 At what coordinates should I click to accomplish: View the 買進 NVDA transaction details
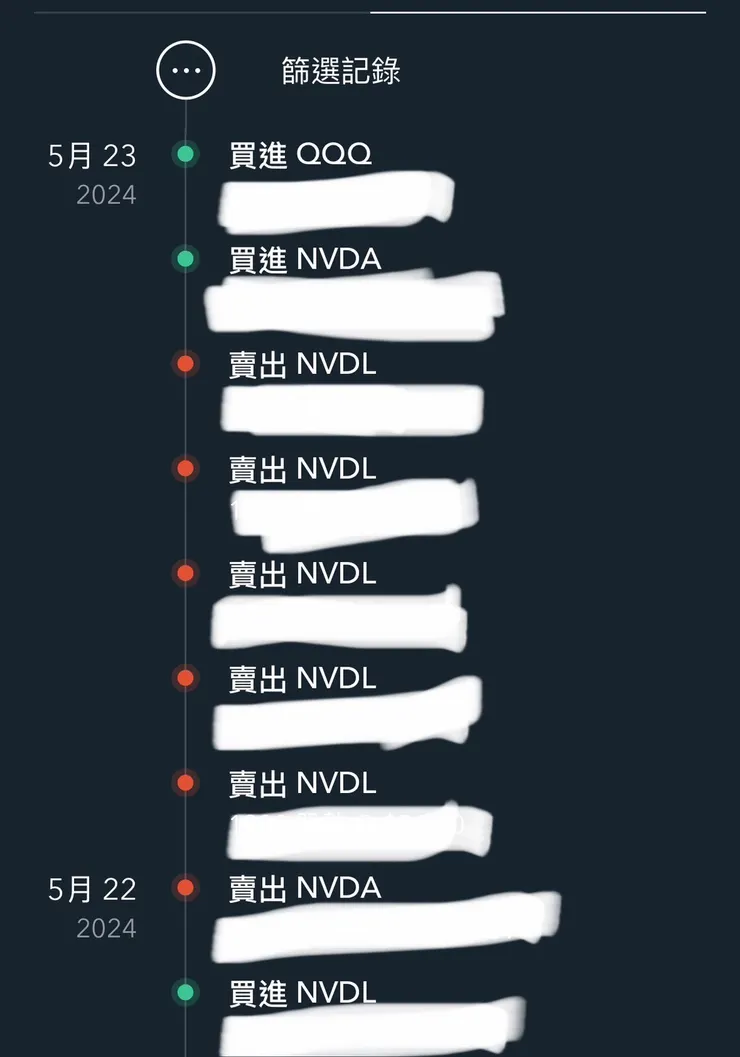pos(305,260)
